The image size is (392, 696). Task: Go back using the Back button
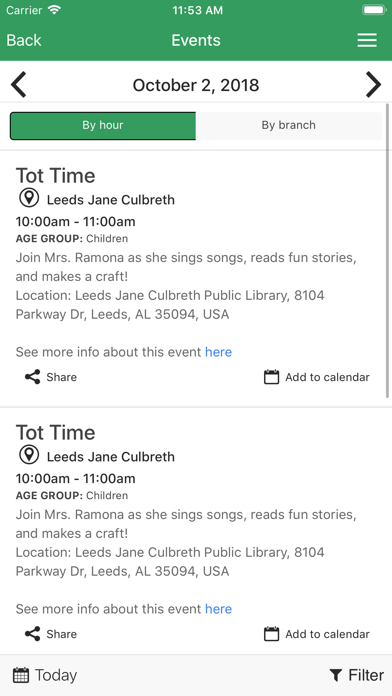tap(24, 40)
